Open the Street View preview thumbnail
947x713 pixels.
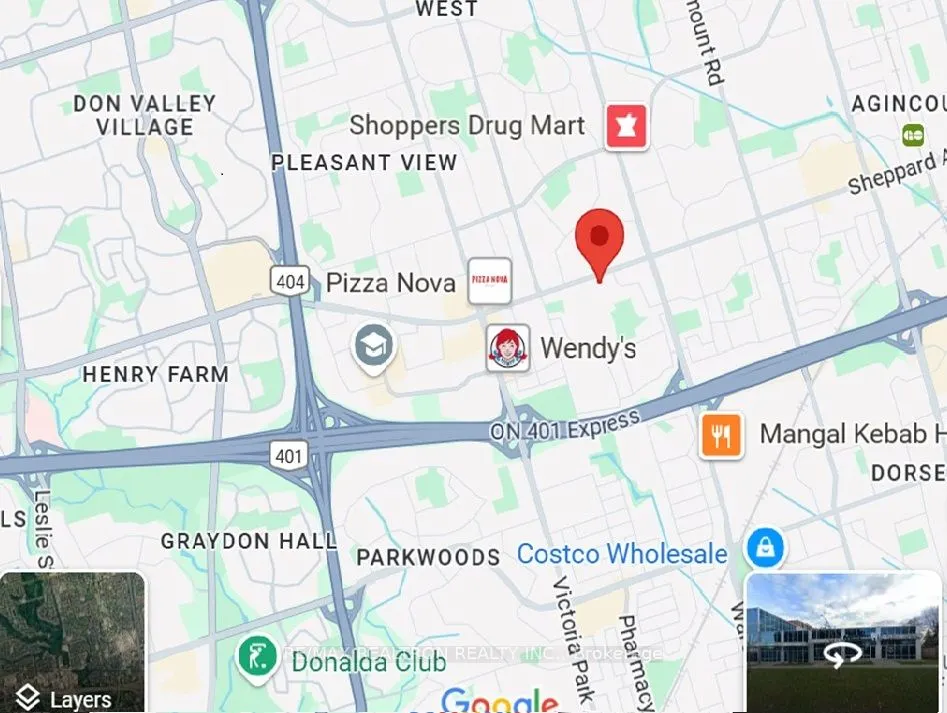click(x=845, y=642)
